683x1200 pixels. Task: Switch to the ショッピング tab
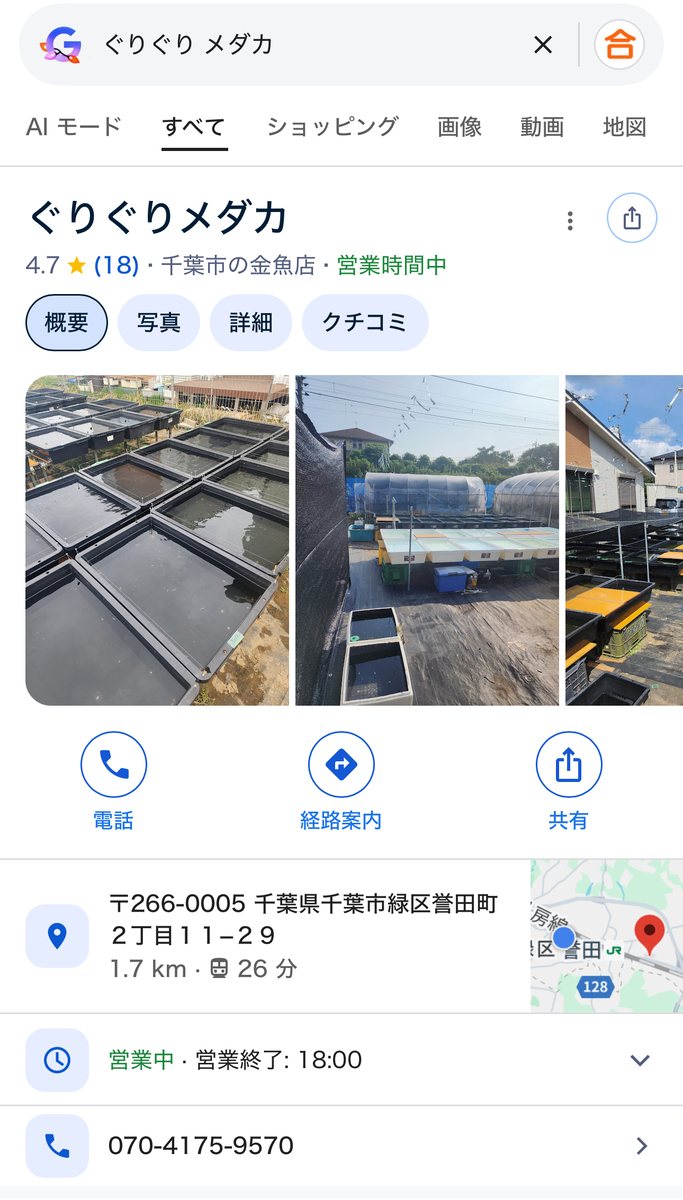coord(332,127)
